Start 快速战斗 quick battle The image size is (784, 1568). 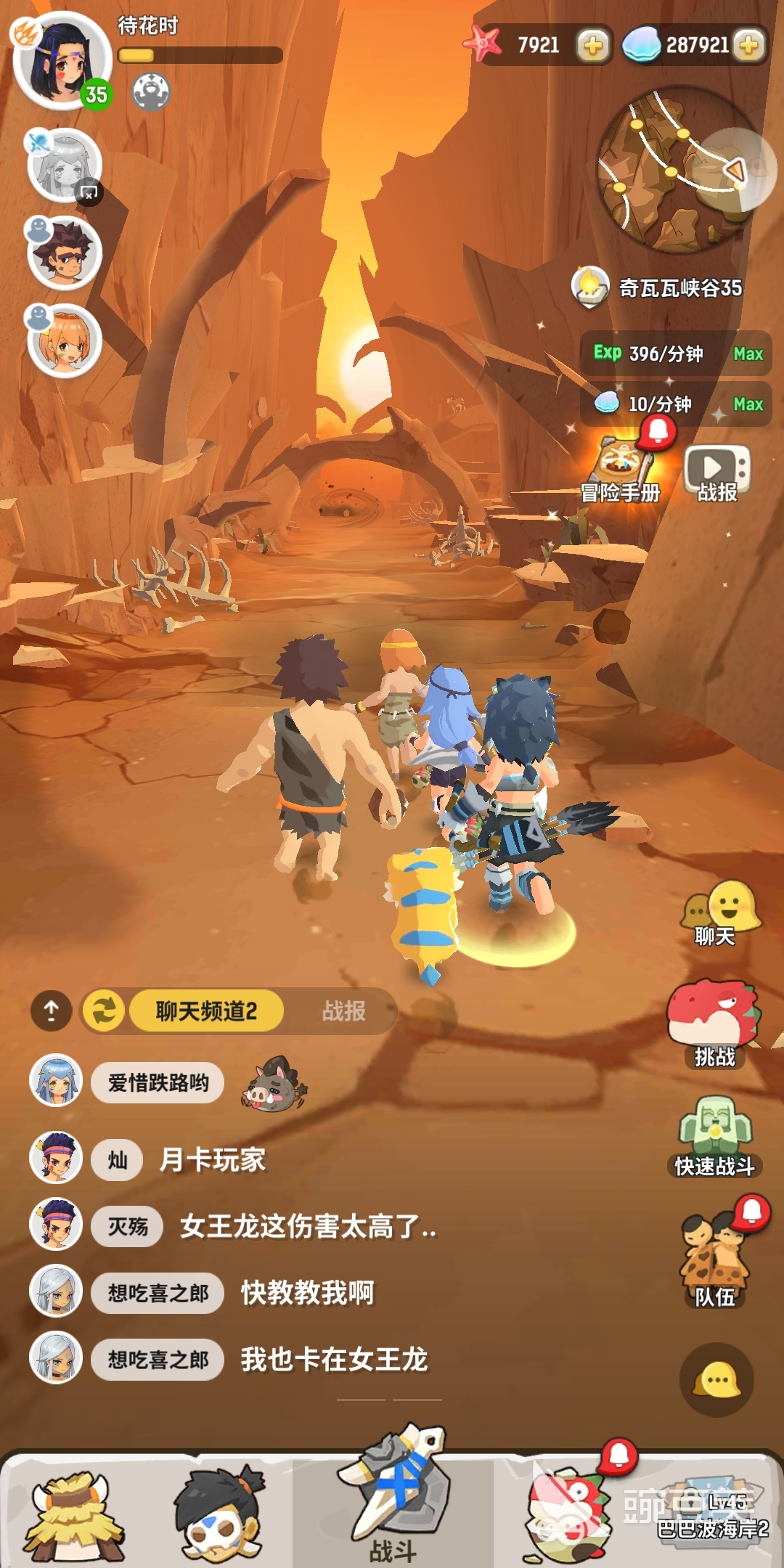coord(714,1136)
